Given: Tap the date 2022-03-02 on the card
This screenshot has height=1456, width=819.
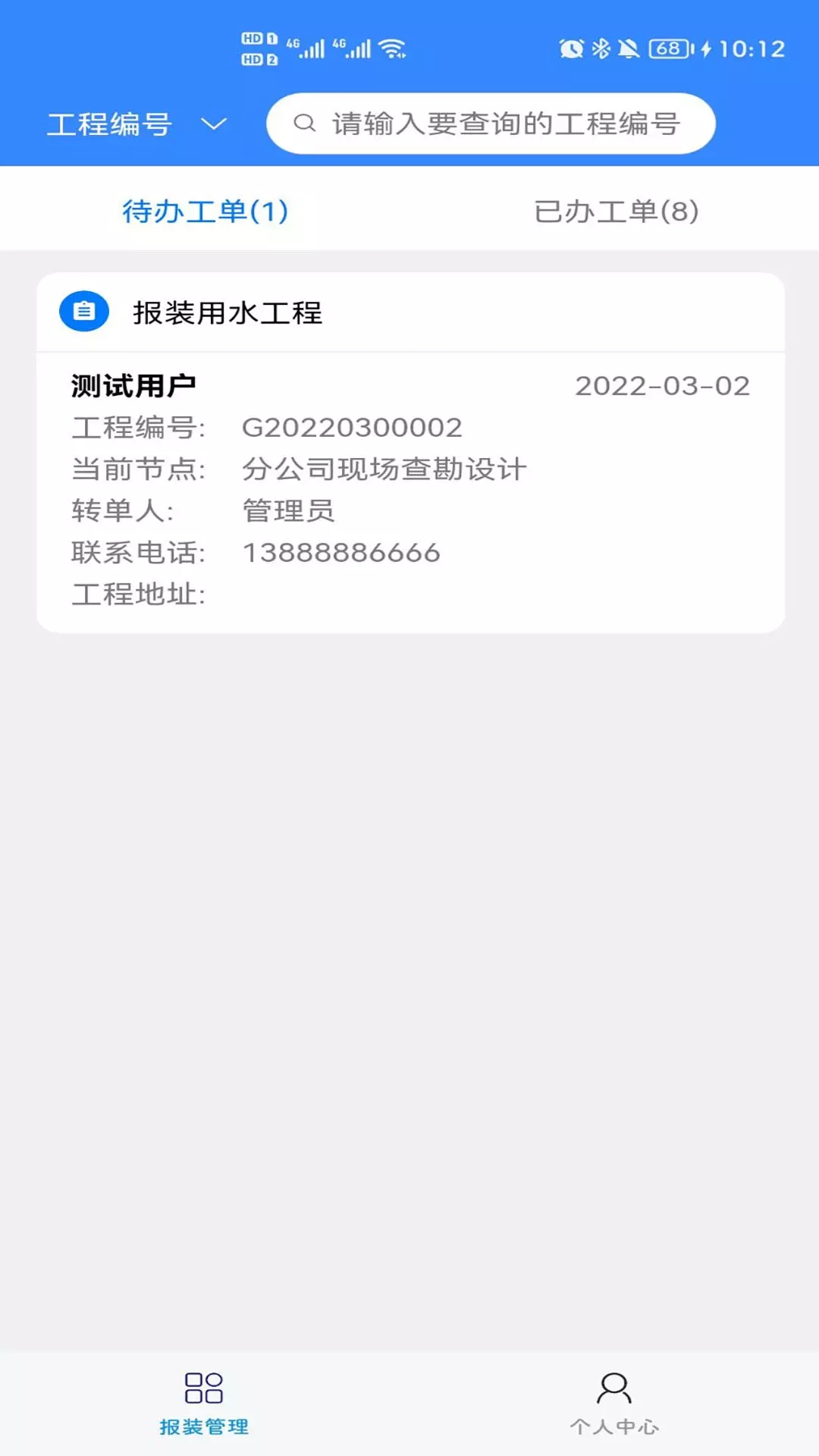Looking at the screenshot, I should click(662, 385).
